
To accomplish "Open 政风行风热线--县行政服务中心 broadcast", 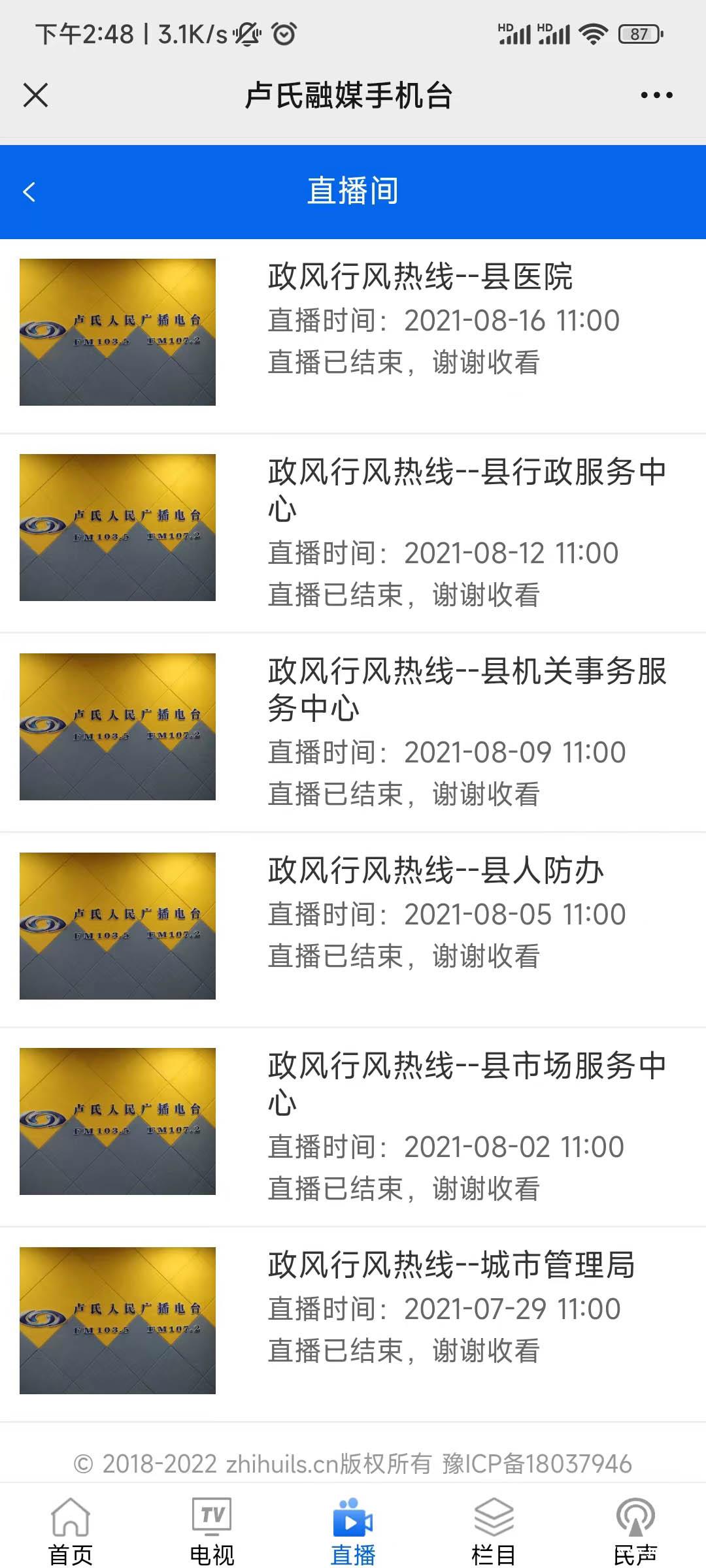I will tap(467, 490).
